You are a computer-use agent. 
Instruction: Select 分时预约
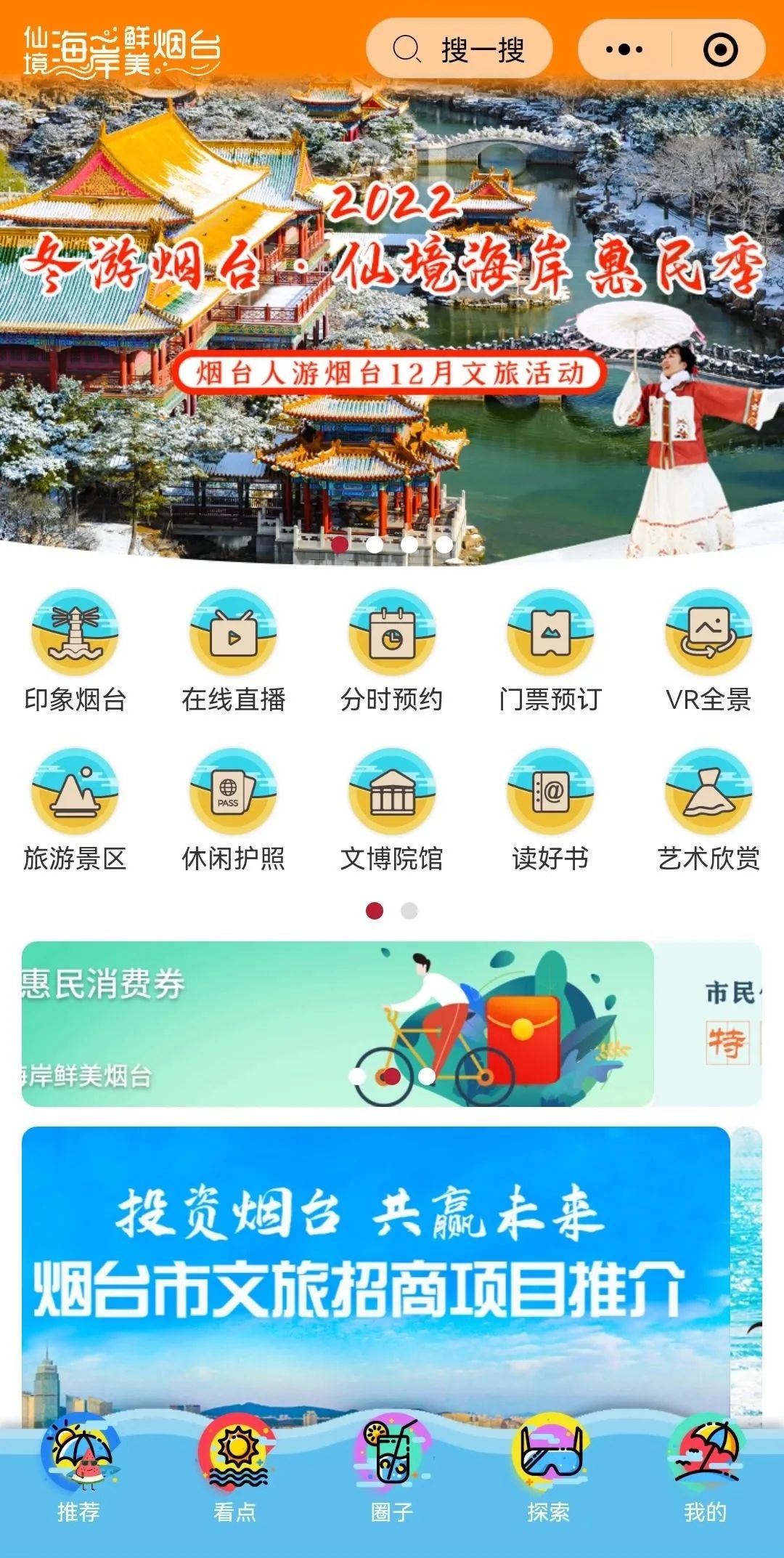392,650
